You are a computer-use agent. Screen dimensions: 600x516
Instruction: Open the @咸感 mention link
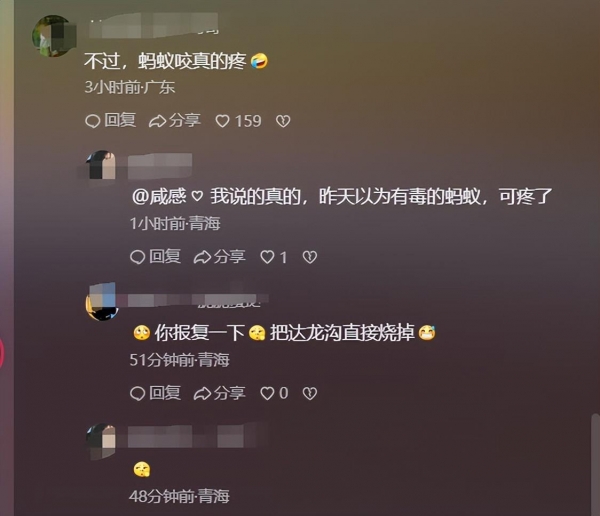point(167,197)
